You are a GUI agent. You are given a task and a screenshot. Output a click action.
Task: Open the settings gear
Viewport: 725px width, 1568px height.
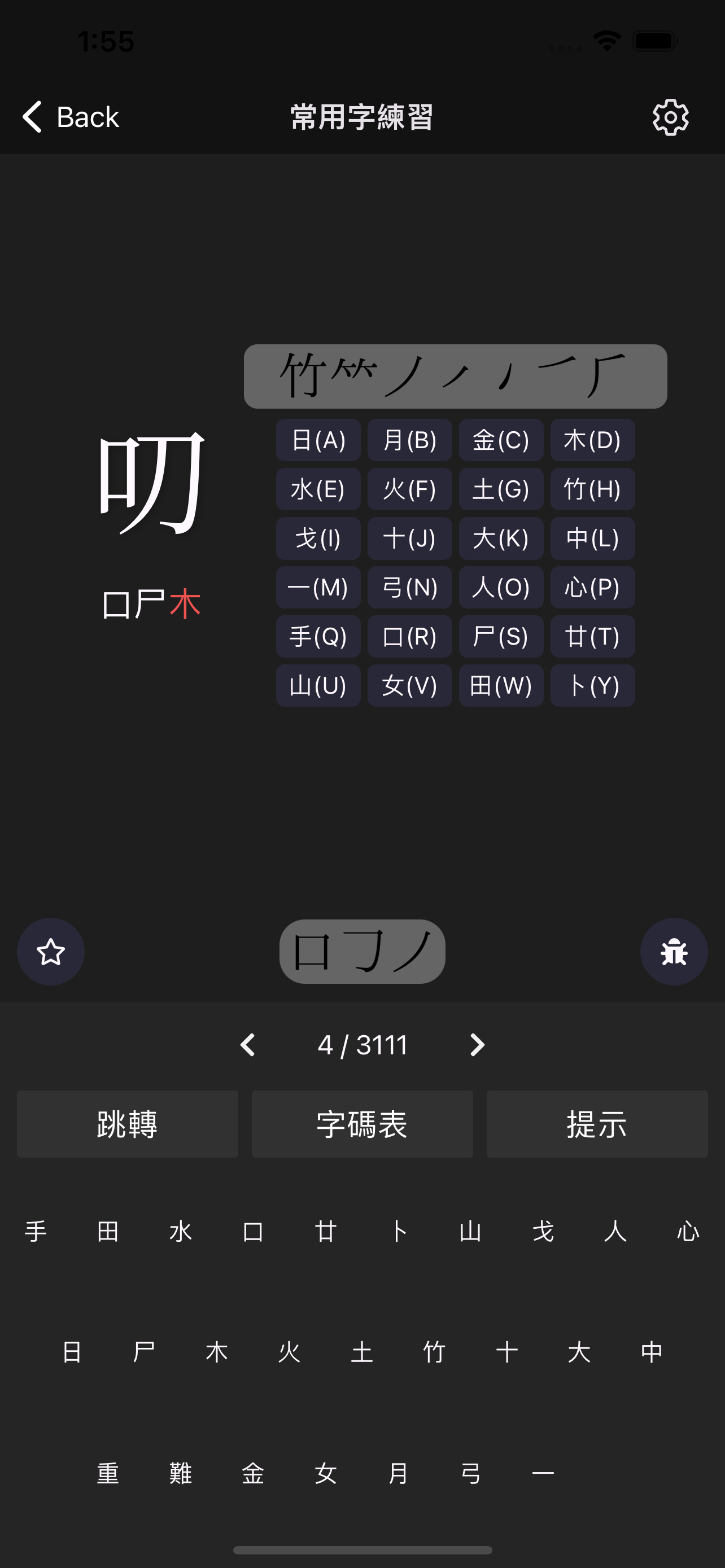click(670, 117)
